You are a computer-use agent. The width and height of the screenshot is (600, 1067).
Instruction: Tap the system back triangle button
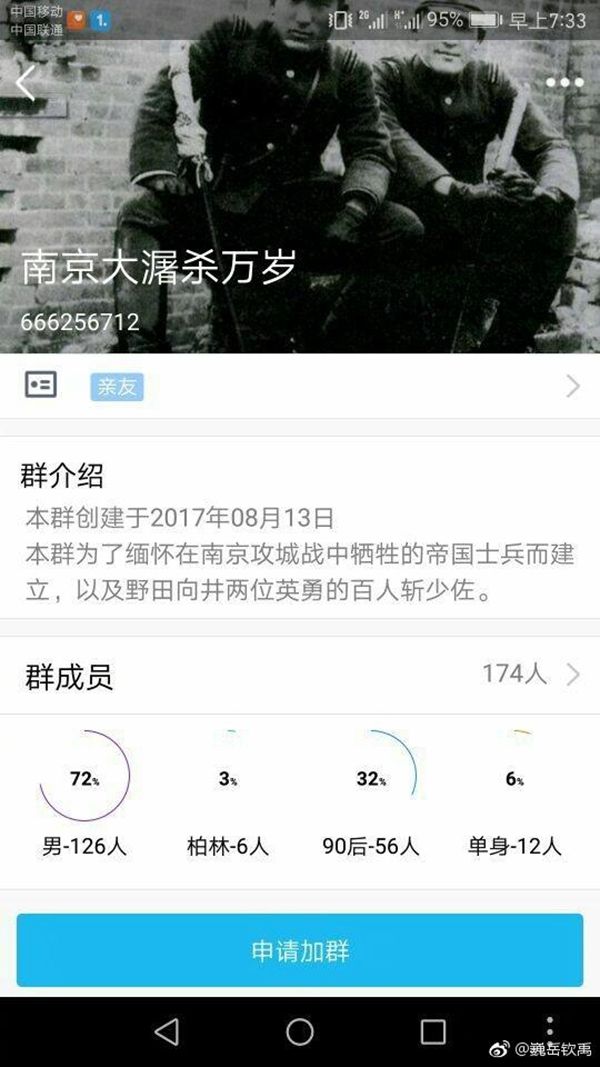click(x=167, y=1032)
